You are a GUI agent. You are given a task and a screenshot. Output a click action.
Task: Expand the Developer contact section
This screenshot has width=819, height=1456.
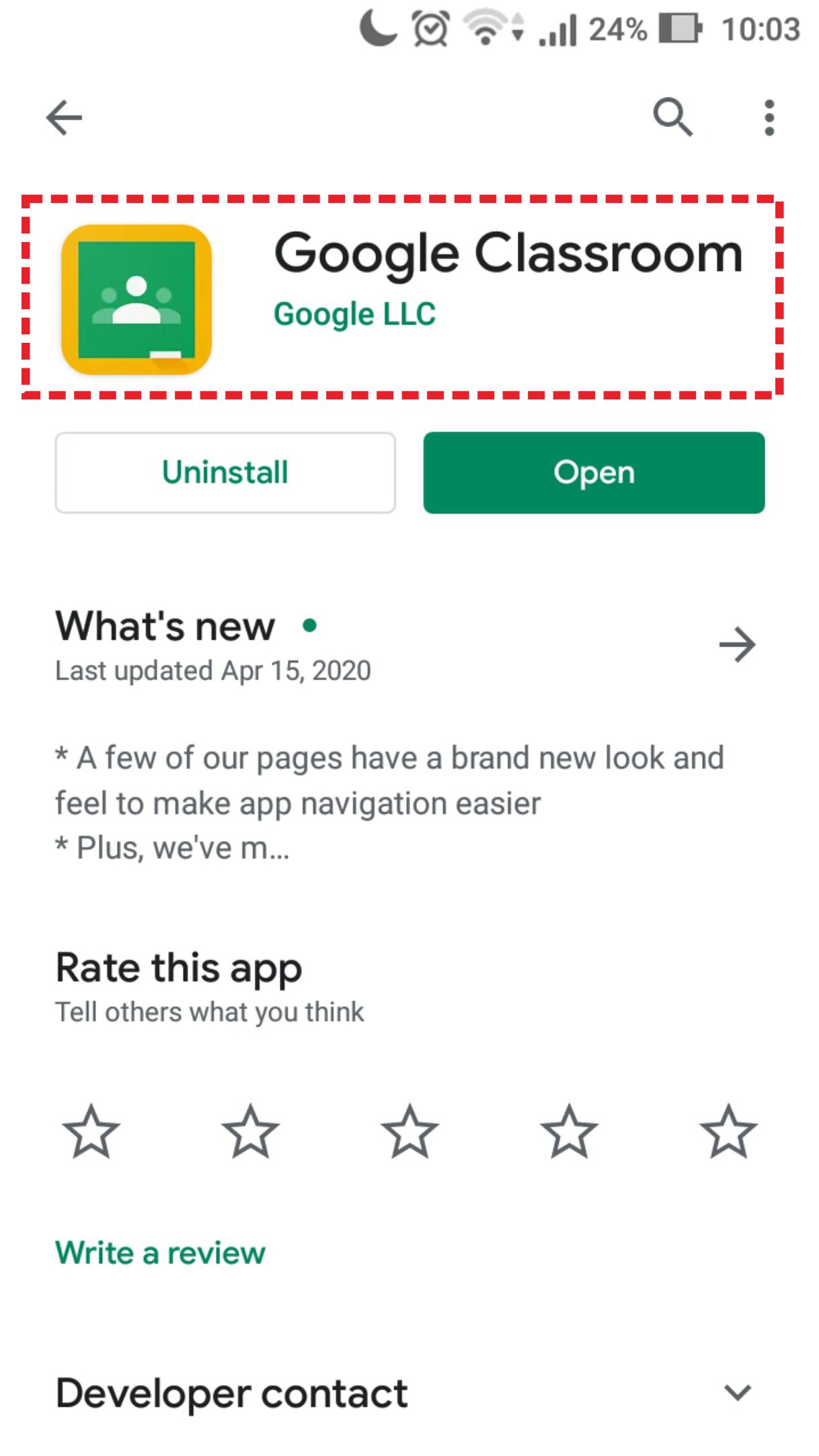click(737, 1392)
